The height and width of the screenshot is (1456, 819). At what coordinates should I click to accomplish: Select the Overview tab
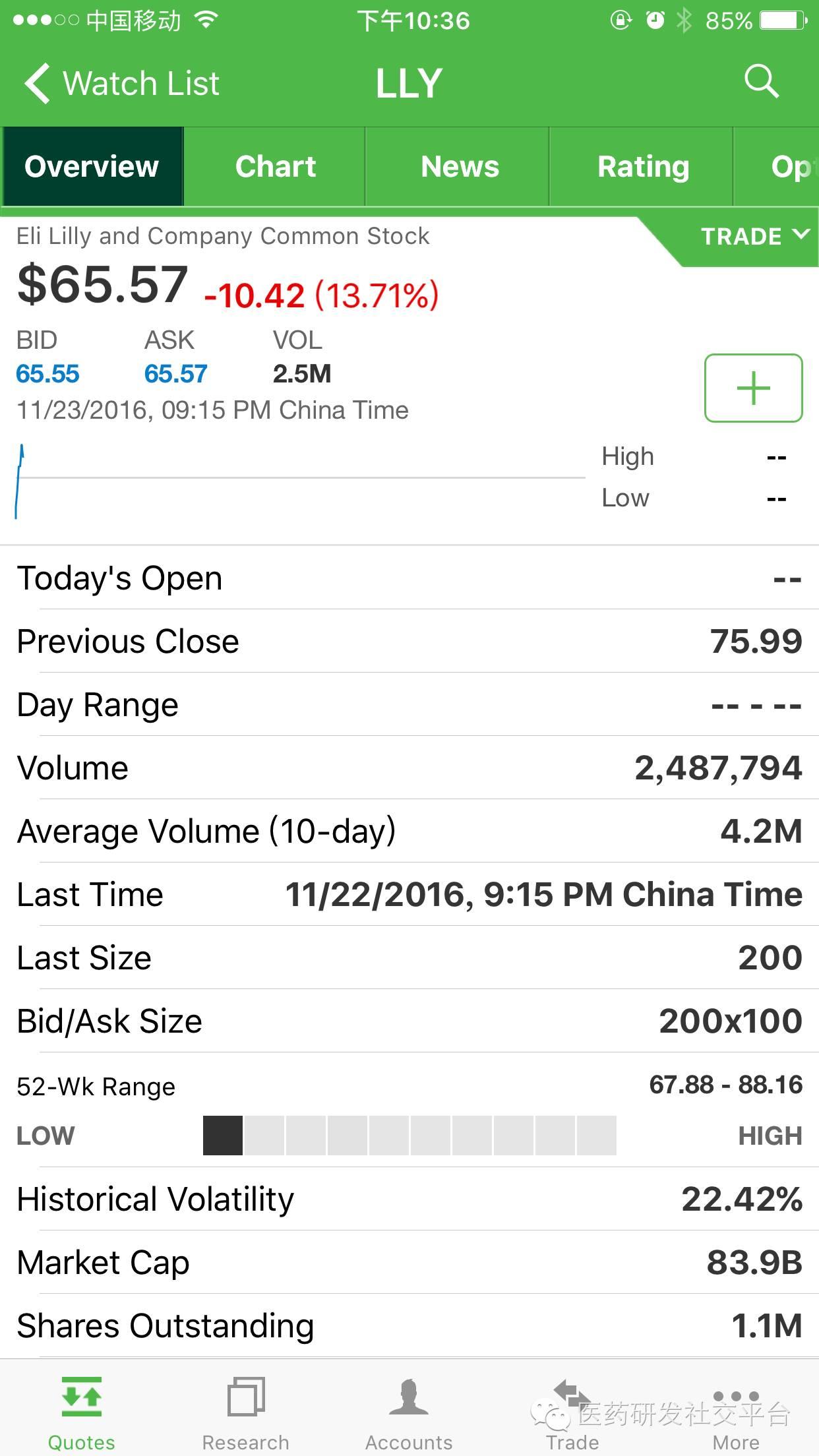point(92,167)
